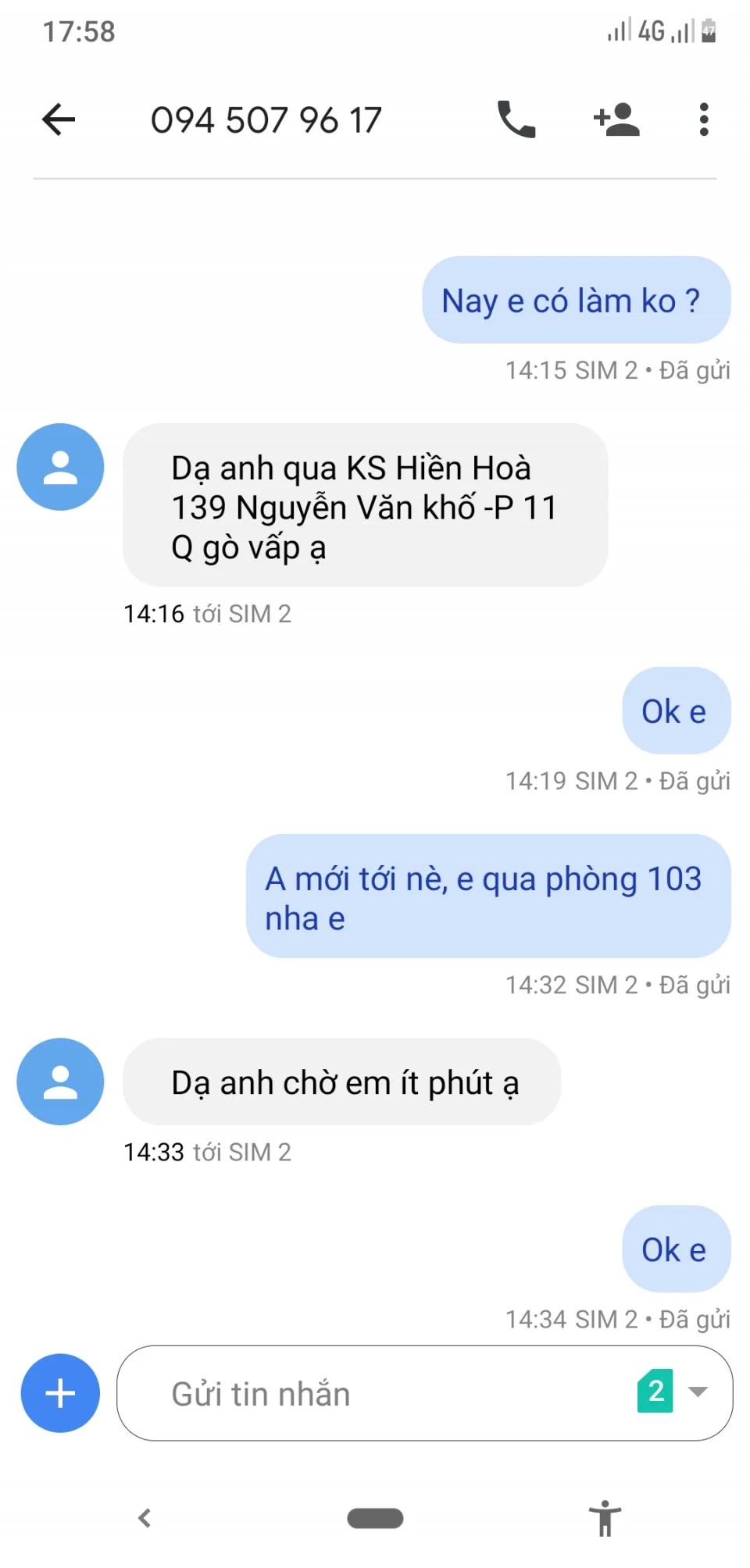This screenshot has width=750, height=1568.
Task: Tap the system back button in navigation bar
Action: click(x=145, y=1518)
